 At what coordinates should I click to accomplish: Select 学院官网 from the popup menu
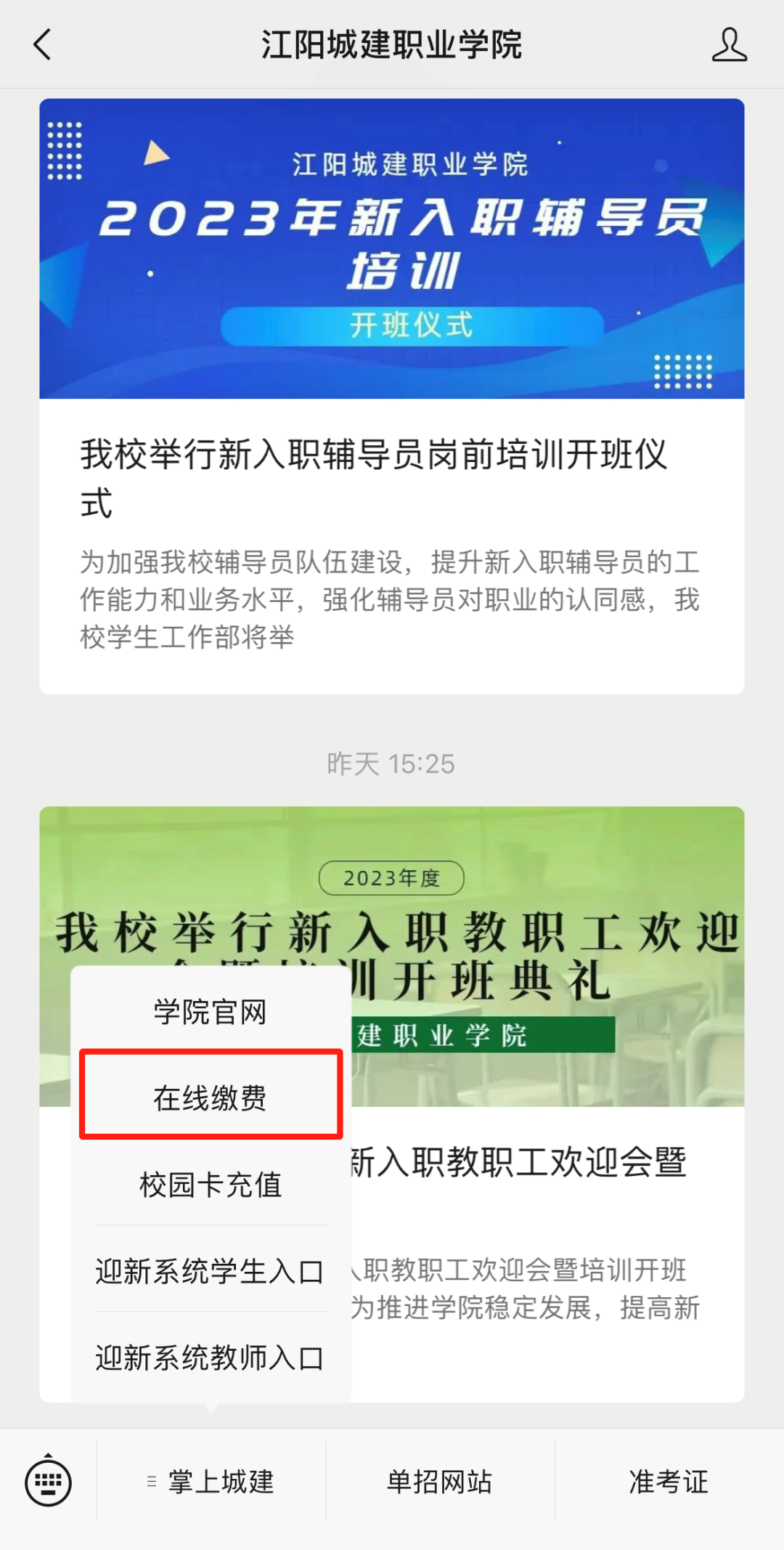[210, 1012]
